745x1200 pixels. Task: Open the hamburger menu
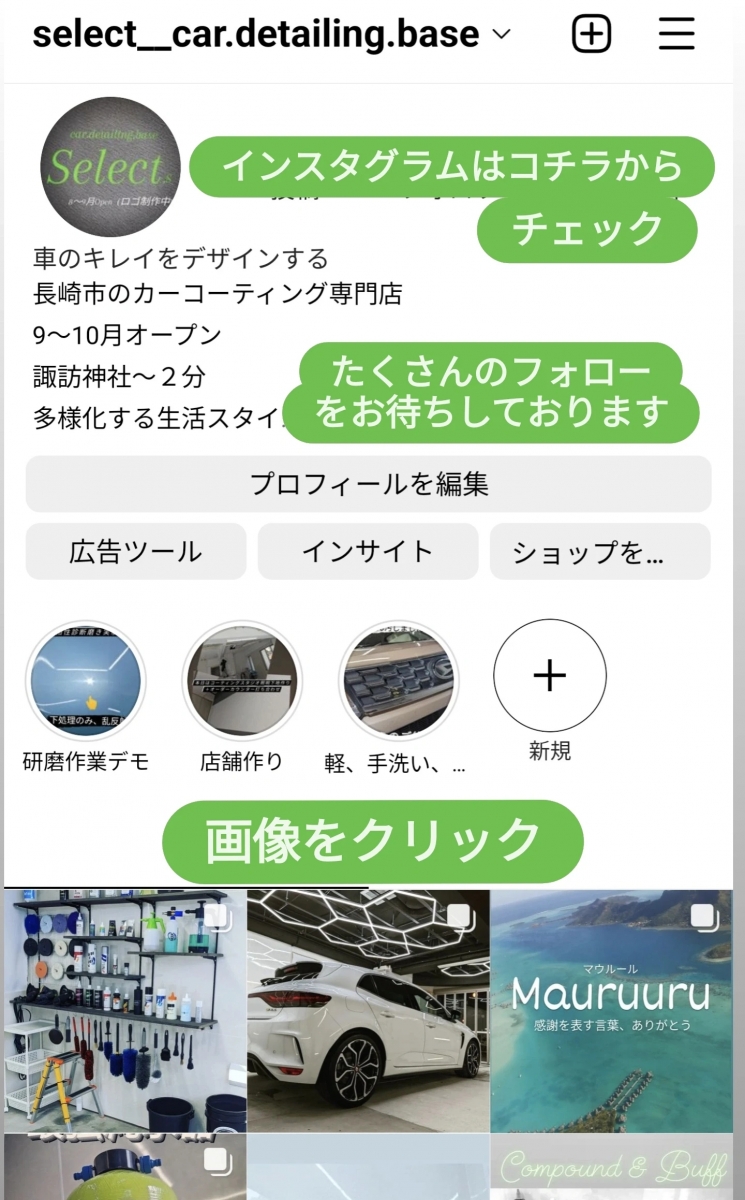coord(677,35)
